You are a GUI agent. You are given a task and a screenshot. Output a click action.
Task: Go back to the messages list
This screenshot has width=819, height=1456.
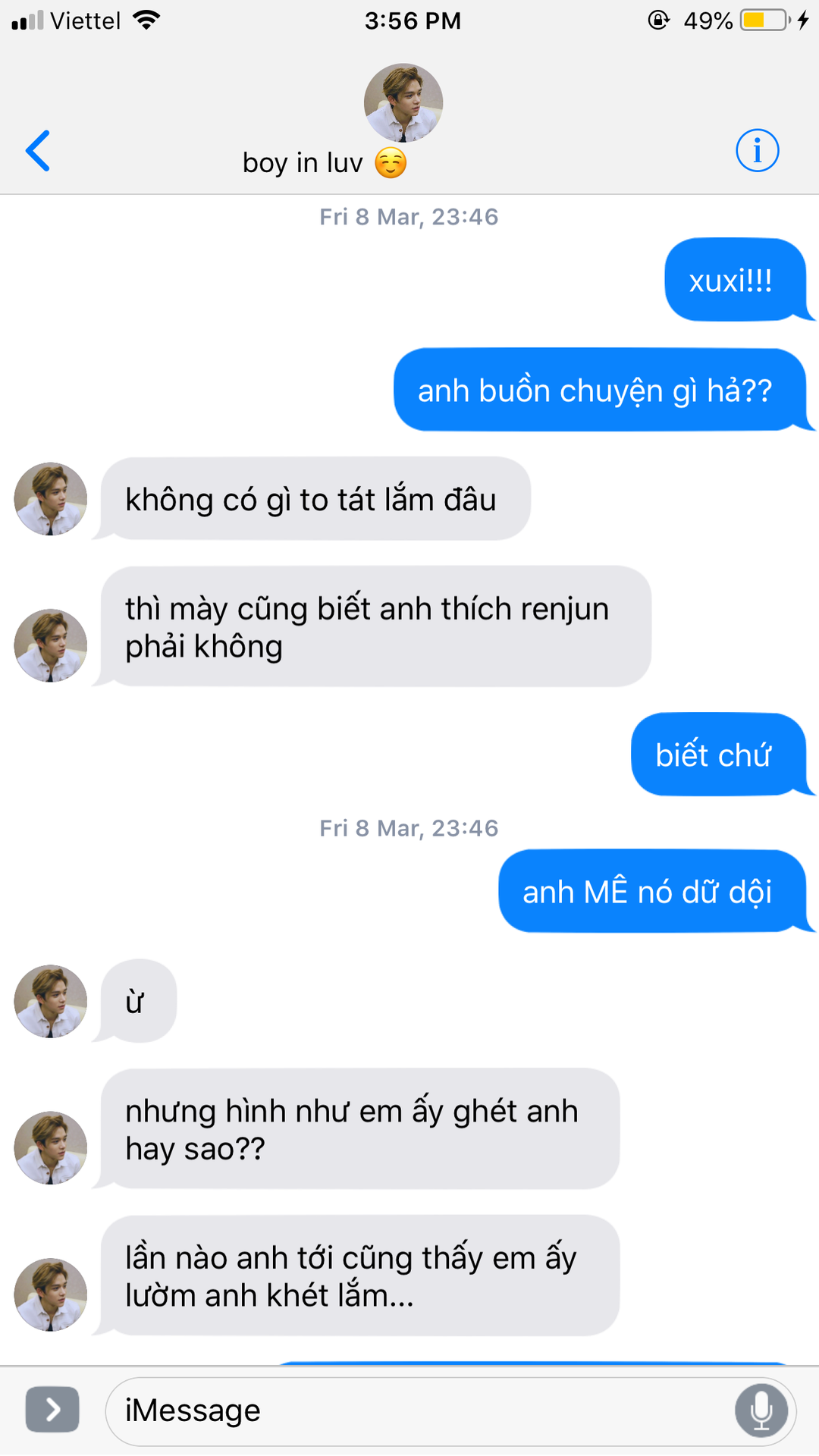pyautogui.click(x=38, y=150)
